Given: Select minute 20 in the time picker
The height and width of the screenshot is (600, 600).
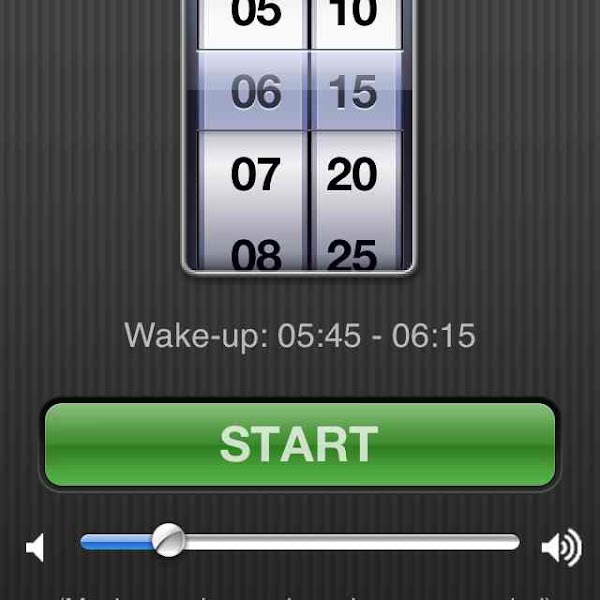Looking at the screenshot, I should pos(352,175).
